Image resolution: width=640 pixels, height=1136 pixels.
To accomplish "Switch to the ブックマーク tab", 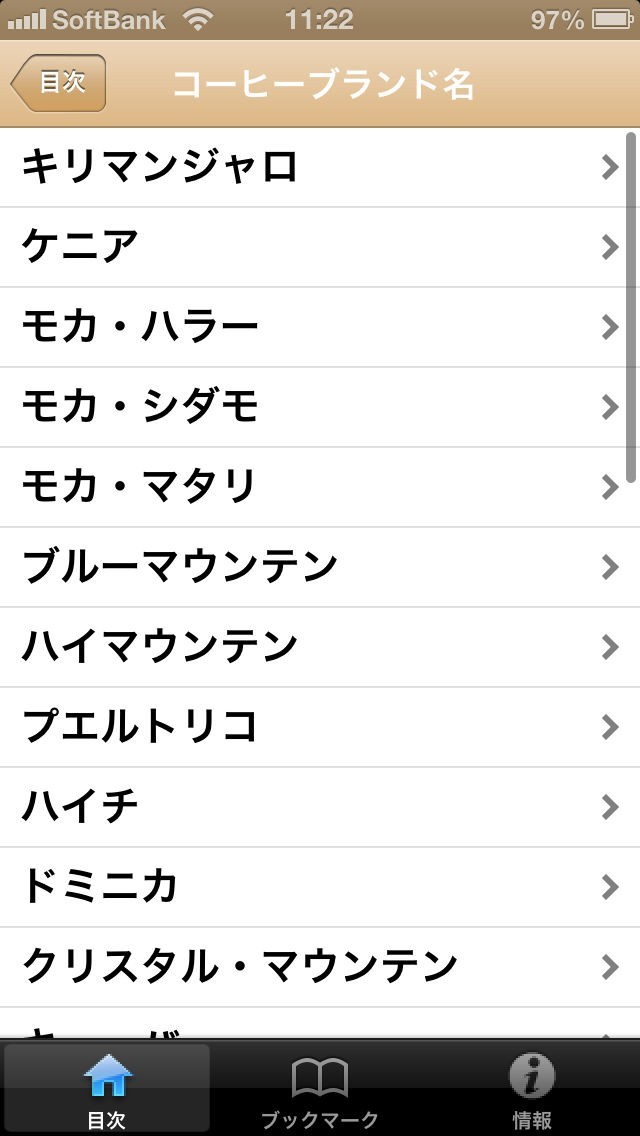I will [320, 1090].
